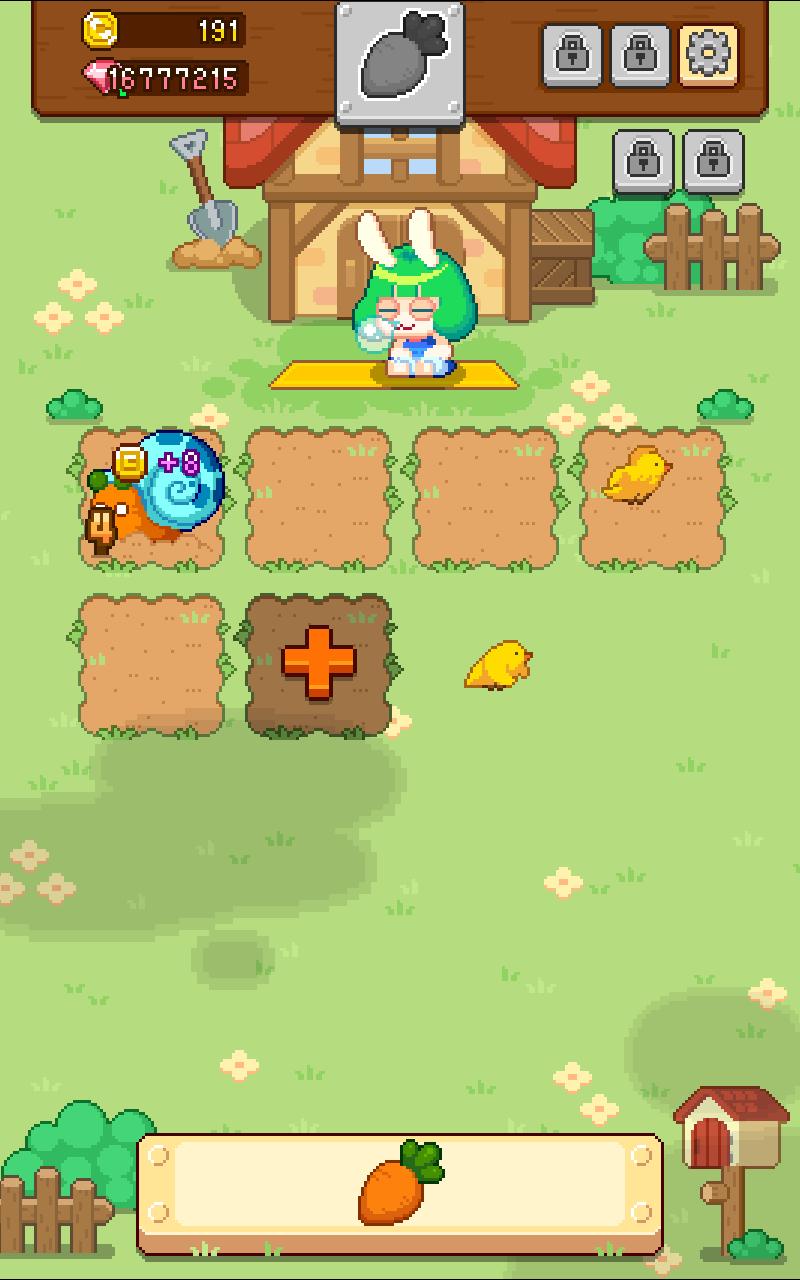This screenshot has width=800, height=1280.
Task: Tap the orange carrot button
Action: coord(400,1184)
